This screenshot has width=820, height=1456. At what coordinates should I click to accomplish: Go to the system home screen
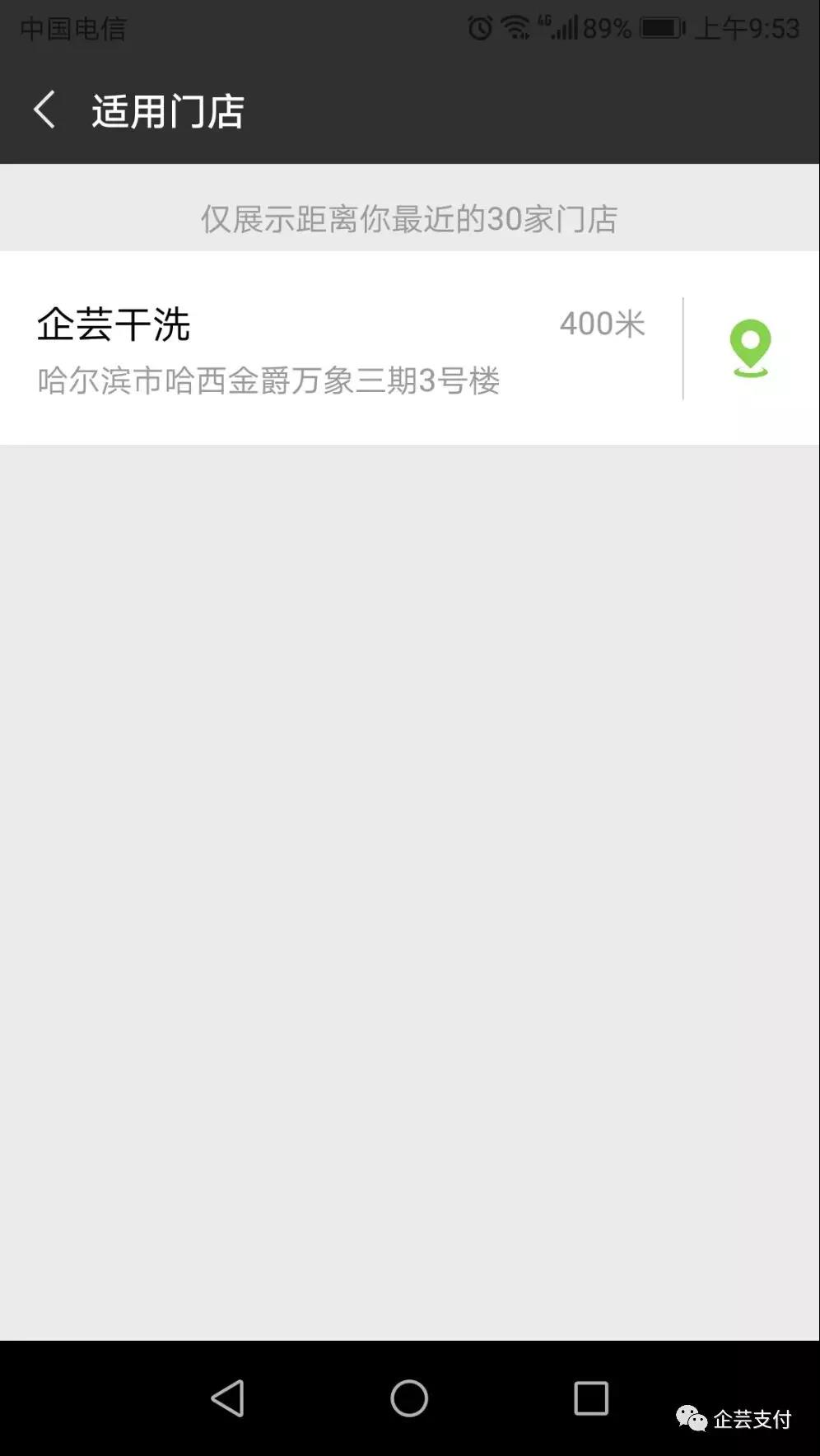point(409,1398)
